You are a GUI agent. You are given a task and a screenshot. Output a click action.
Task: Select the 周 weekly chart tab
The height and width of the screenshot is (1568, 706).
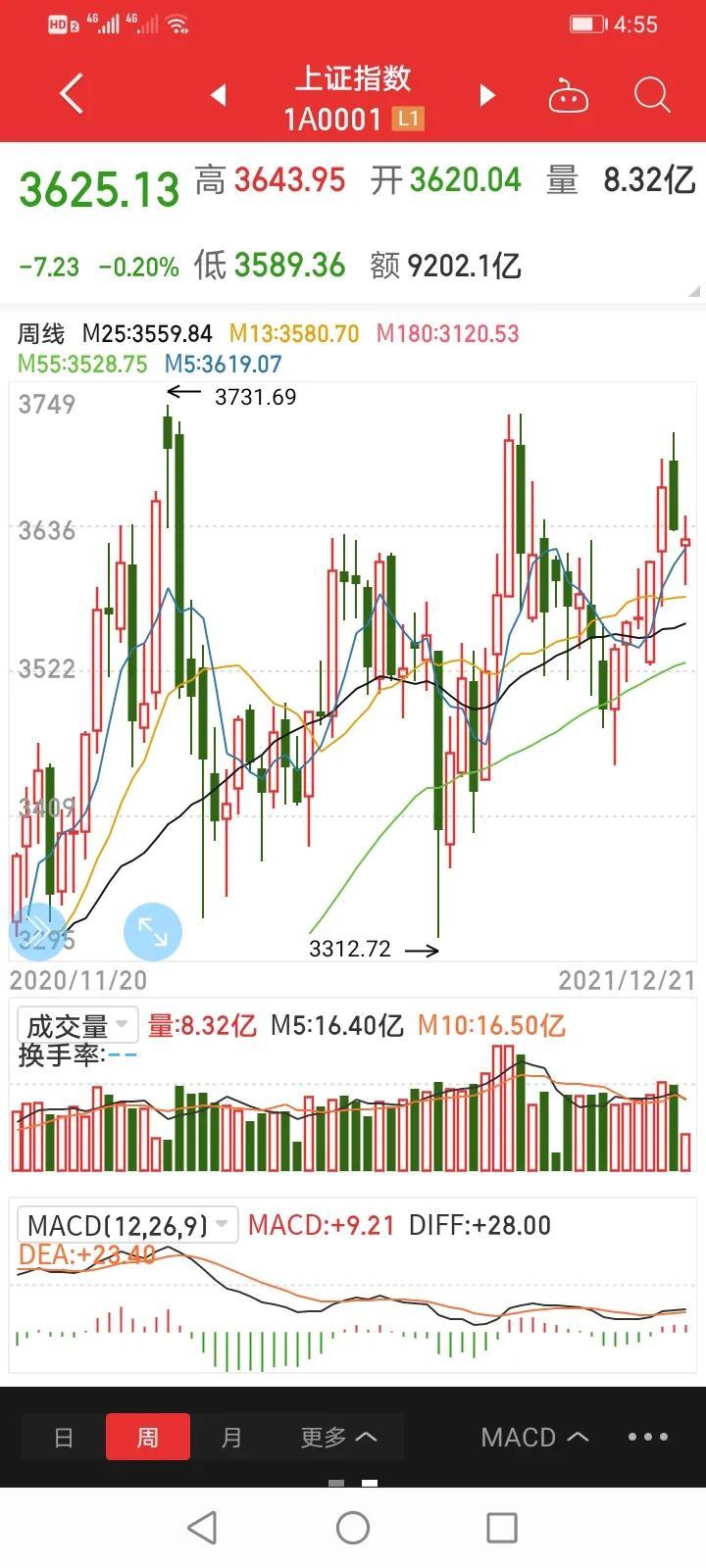[x=147, y=1438]
